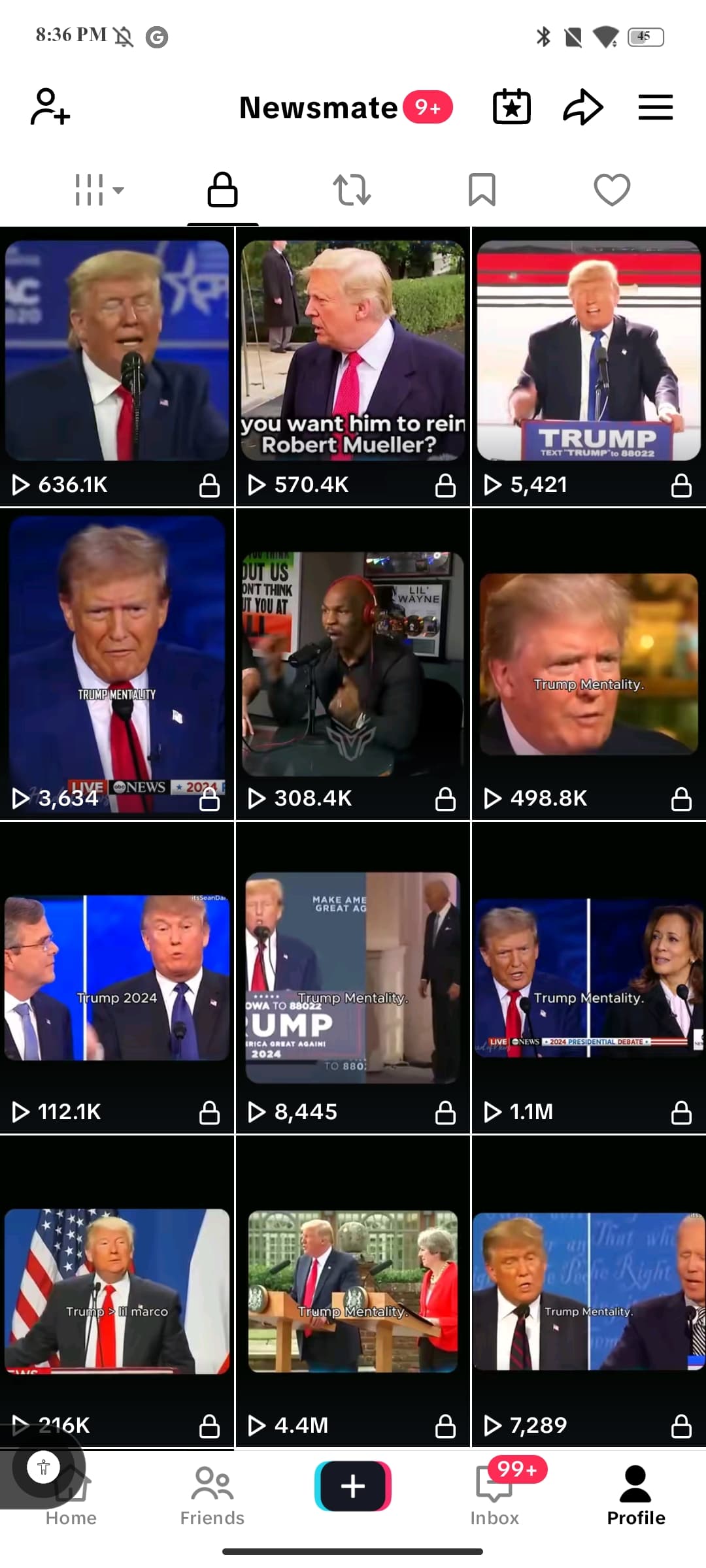Viewport: 706px width, 1568px height.
Task: Open the video with 4.4M views
Action: point(353,1291)
